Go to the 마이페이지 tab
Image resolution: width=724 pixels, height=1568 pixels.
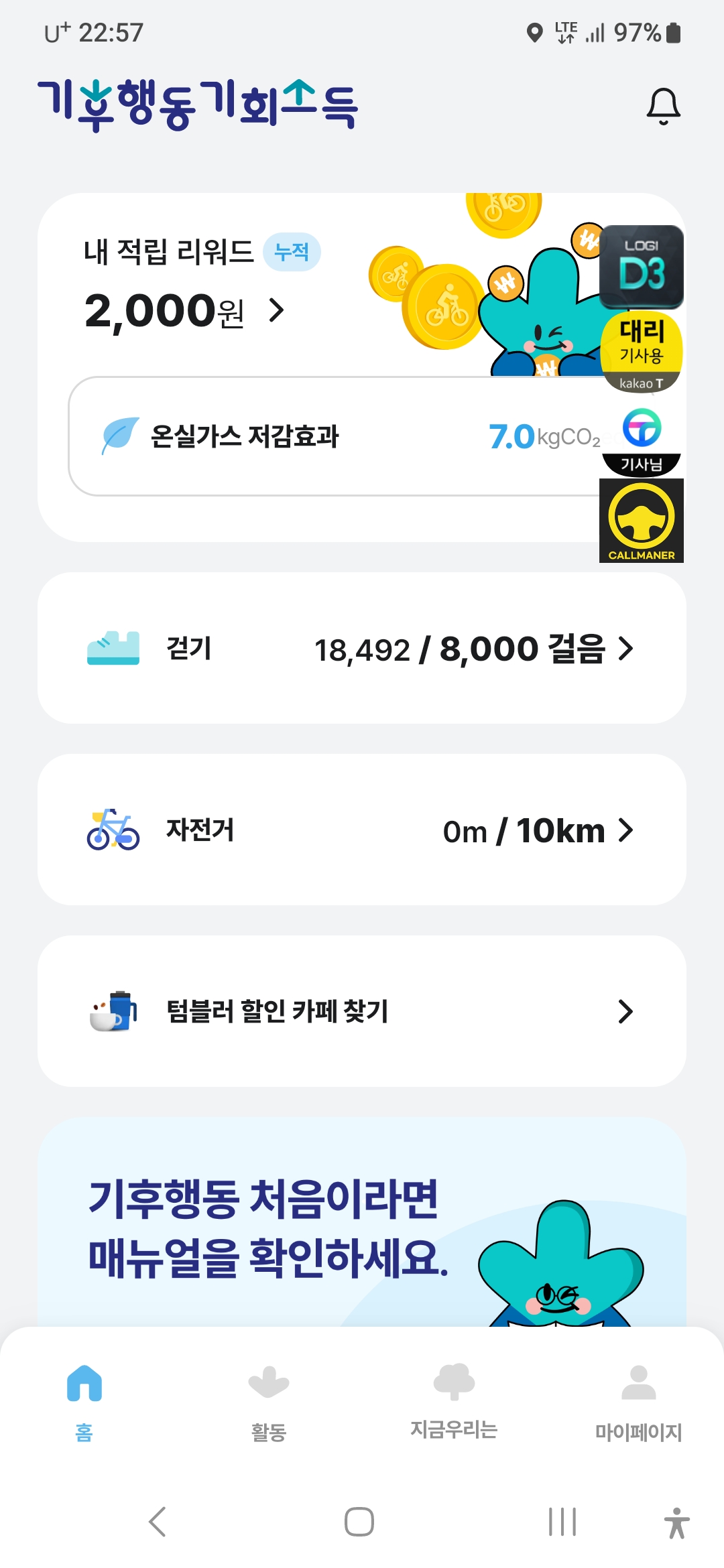[x=638, y=1398]
